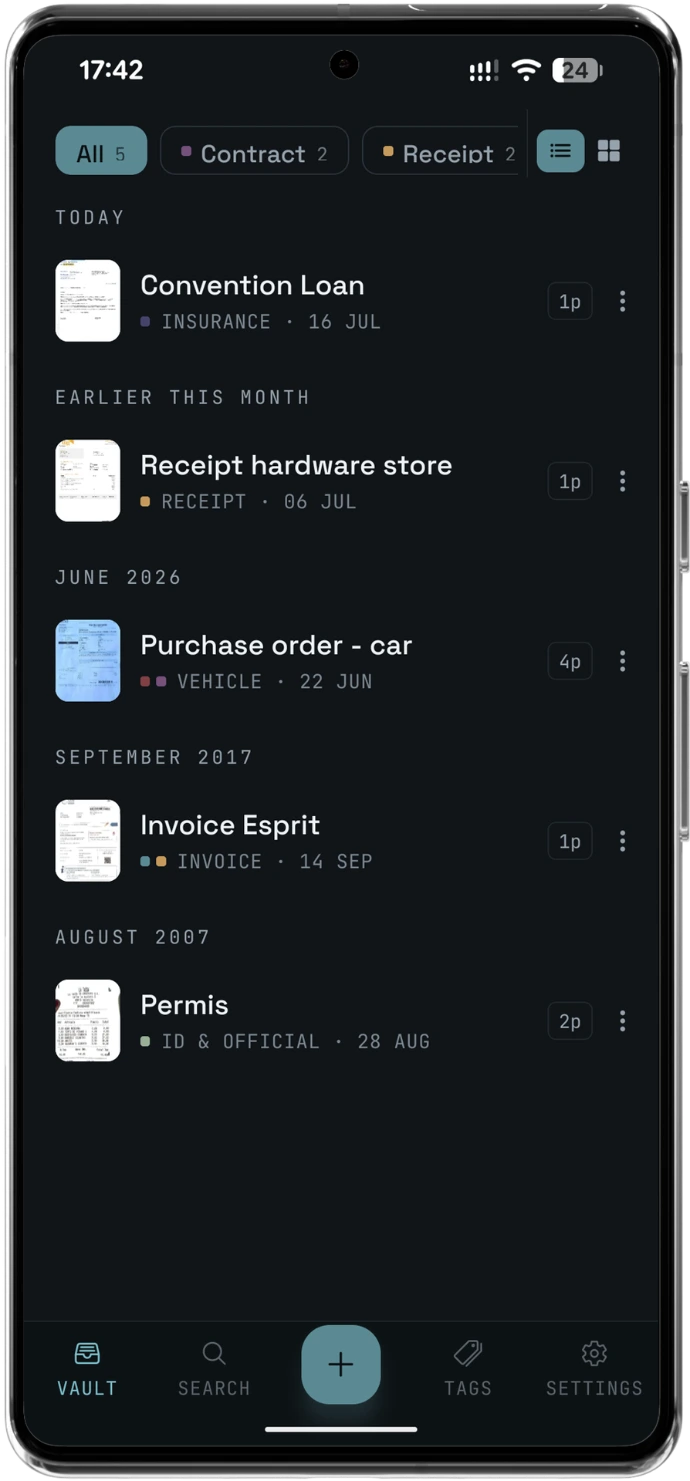This screenshot has width=690, height=1481.
Task: Add a new document with plus button
Action: [341, 1365]
